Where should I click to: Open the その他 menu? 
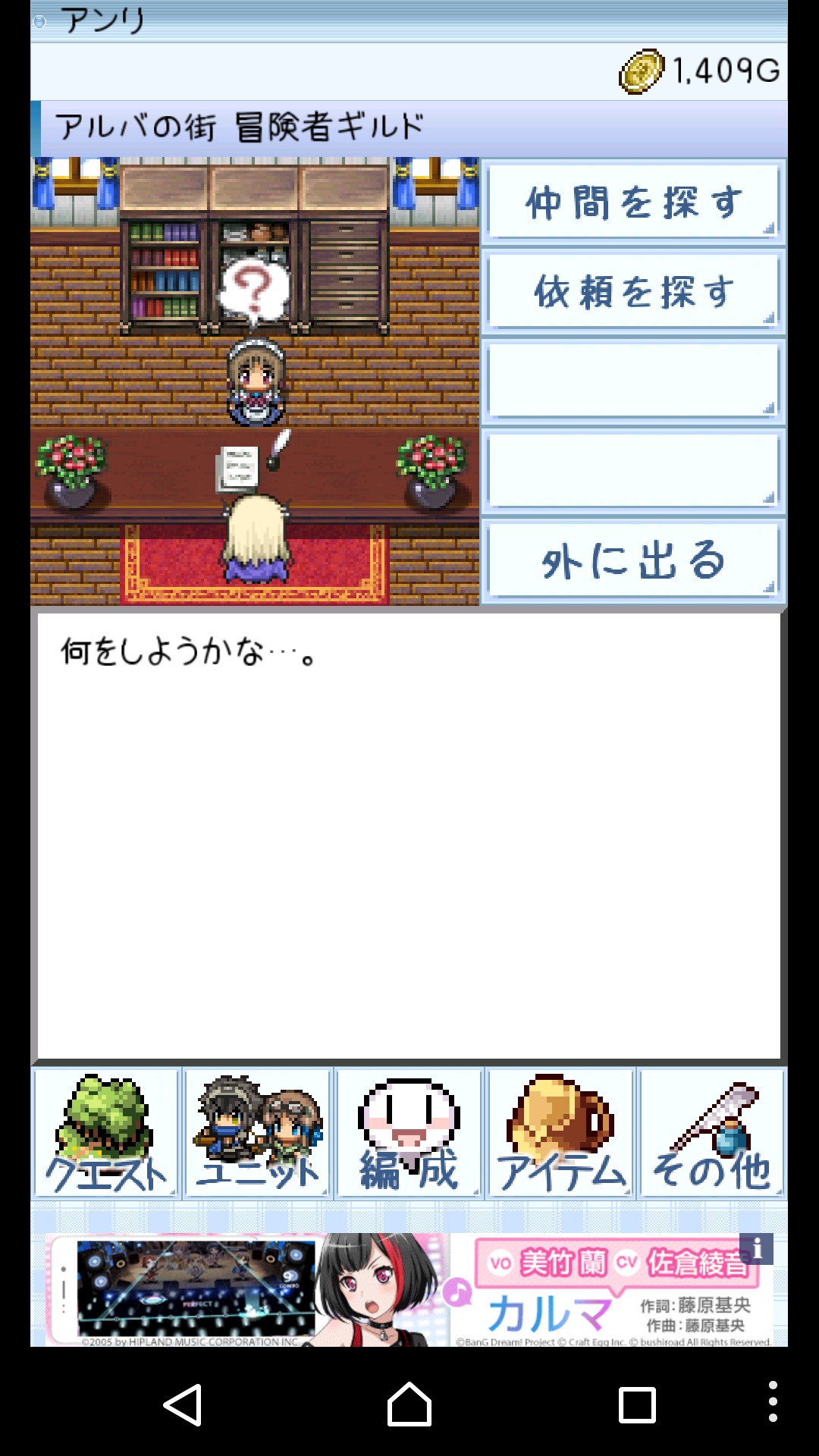(x=711, y=1133)
